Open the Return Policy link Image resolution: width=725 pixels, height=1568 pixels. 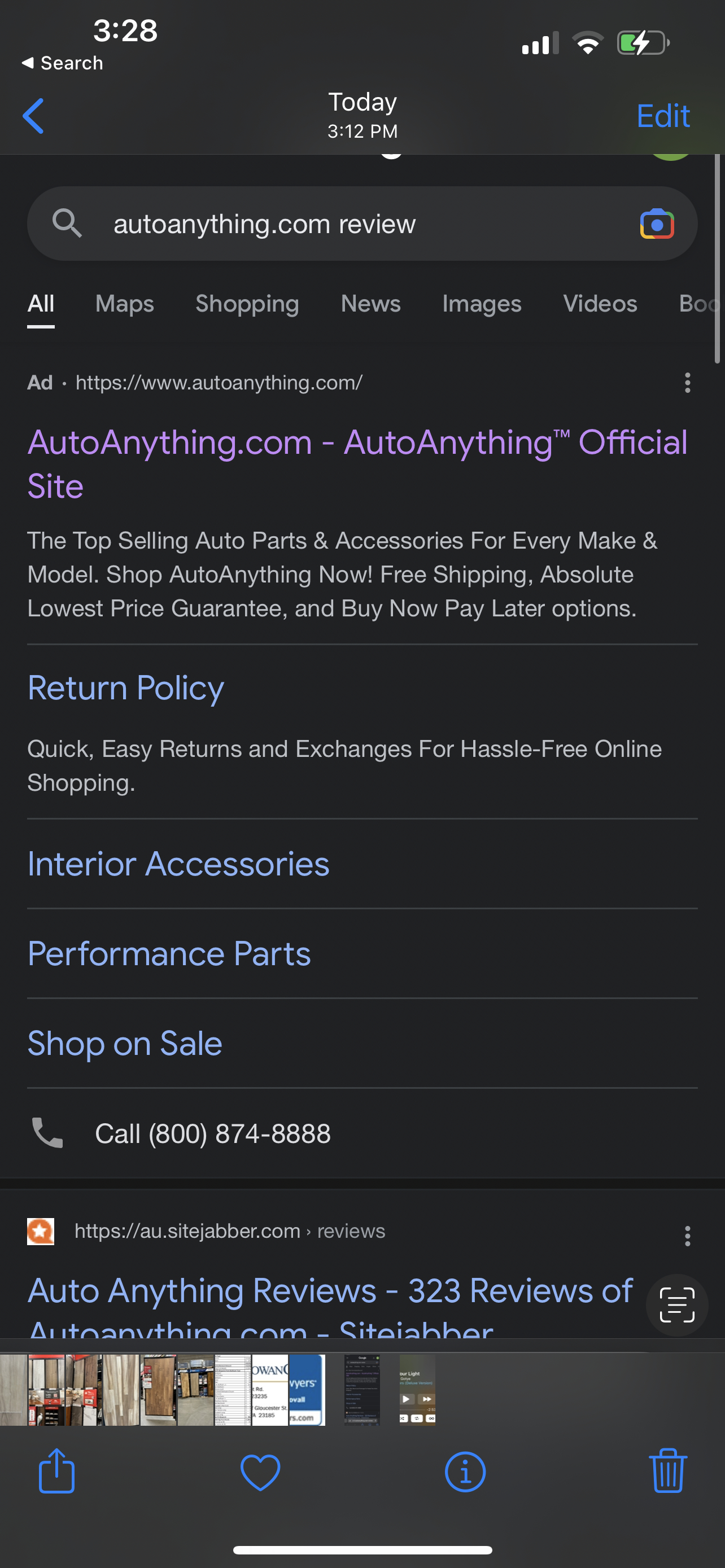coord(125,688)
